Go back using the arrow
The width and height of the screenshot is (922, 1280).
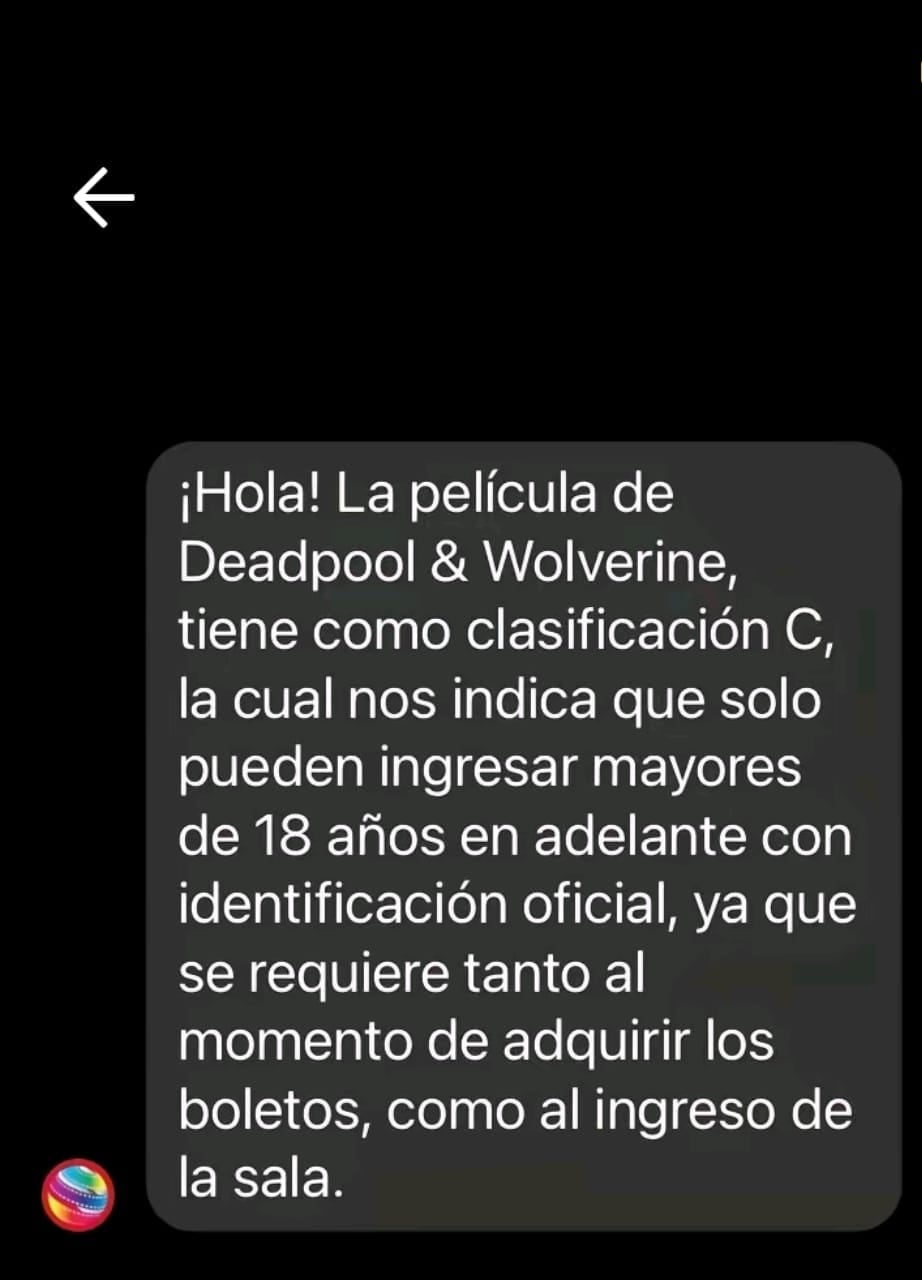(x=104, y=197)
